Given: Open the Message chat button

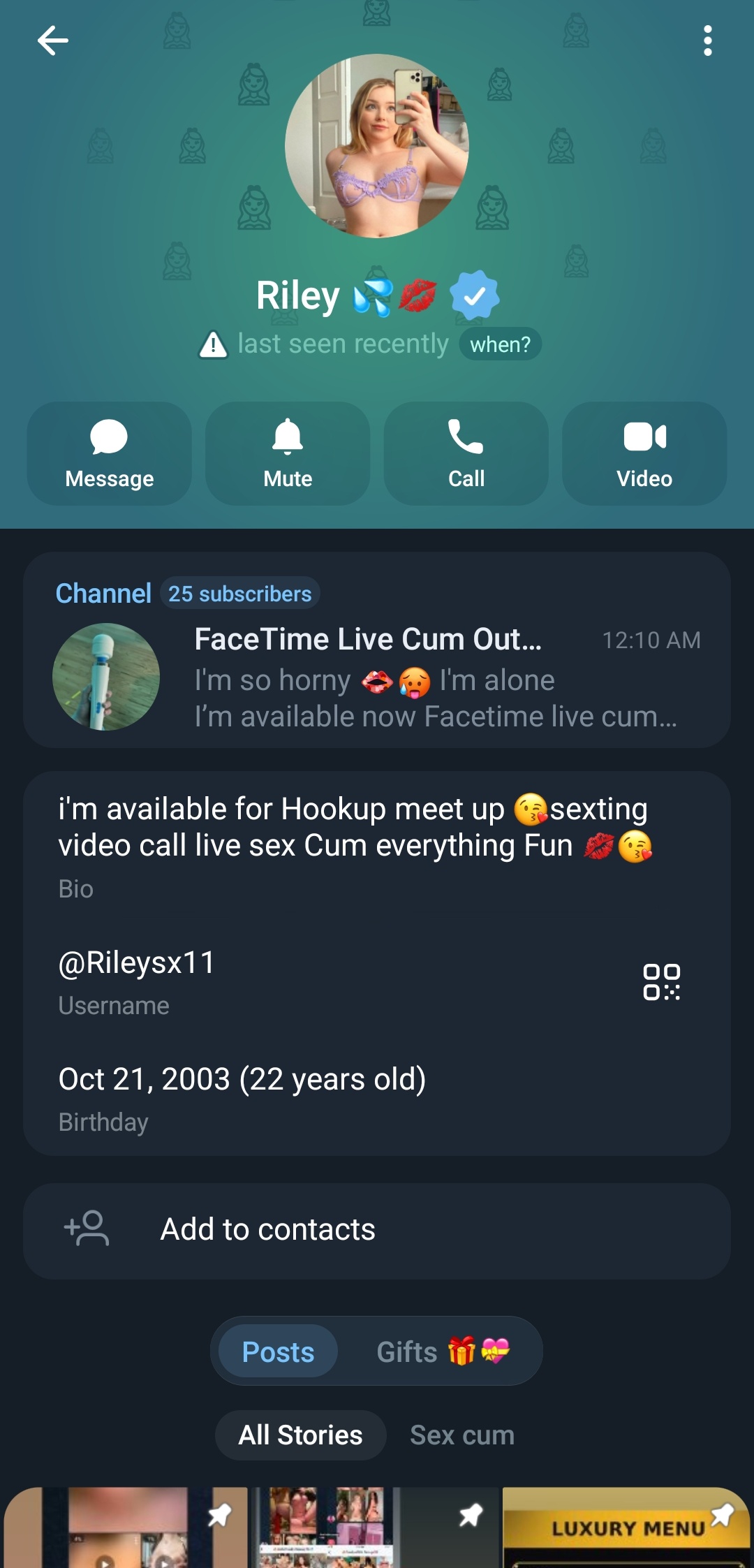Looking at the screenshot, I should (109, 453).
